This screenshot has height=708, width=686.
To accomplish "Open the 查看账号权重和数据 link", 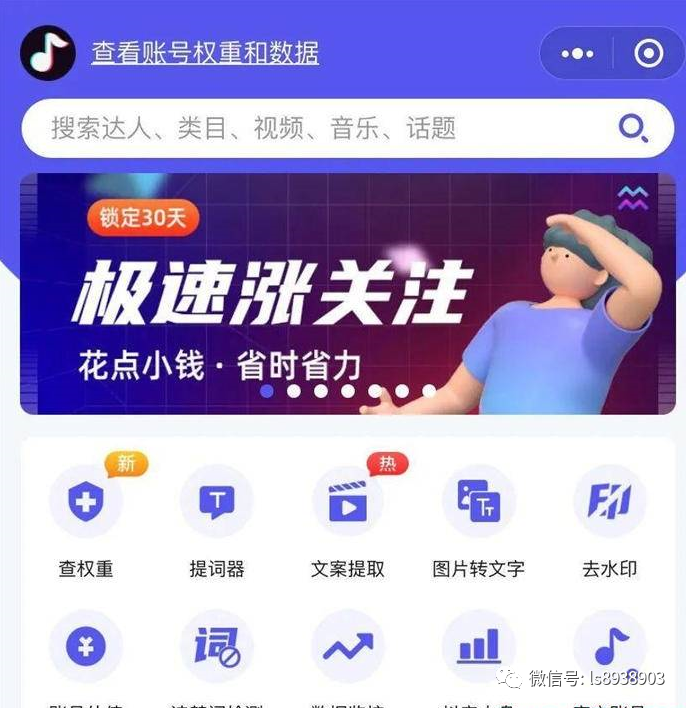I will pyautogui.click(x=205, y=53).
